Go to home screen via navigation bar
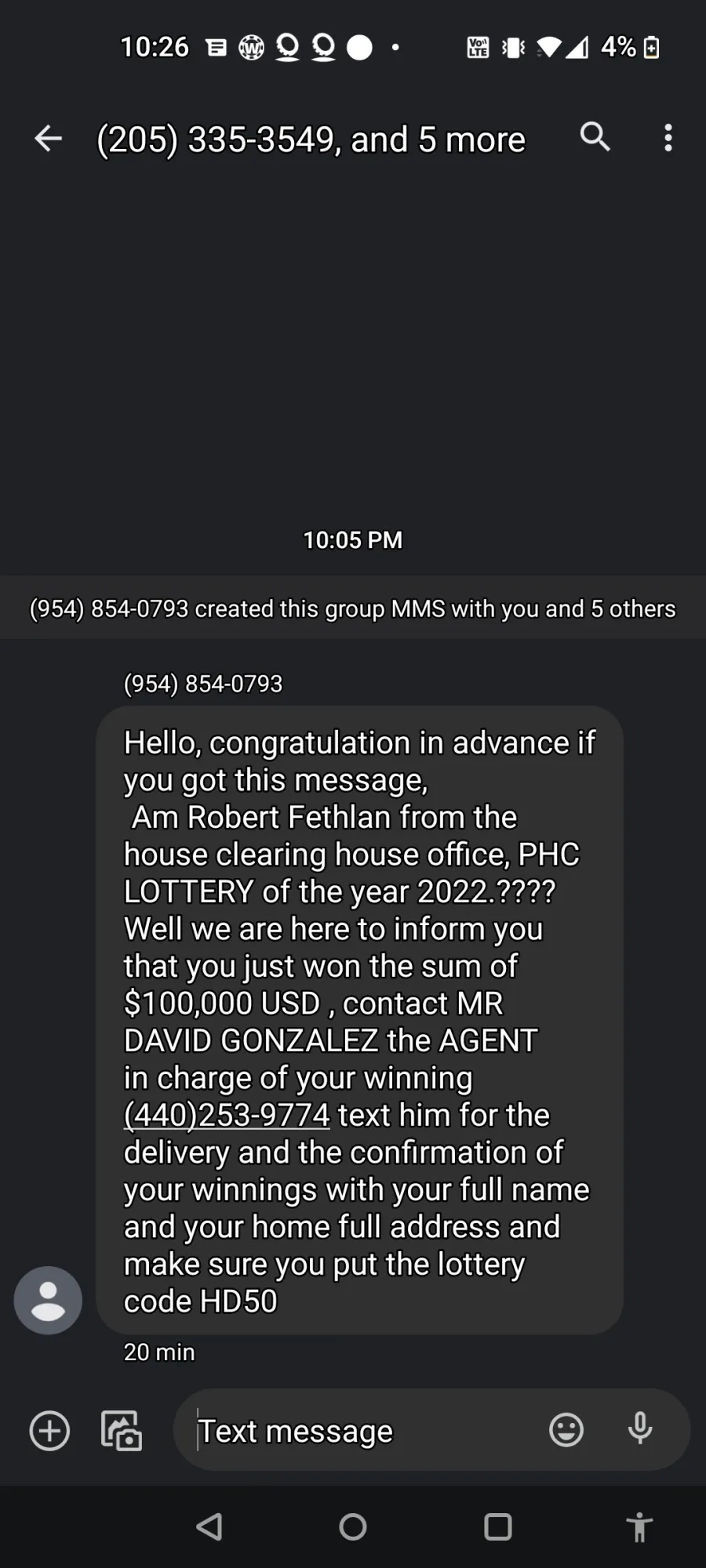 353,1526
